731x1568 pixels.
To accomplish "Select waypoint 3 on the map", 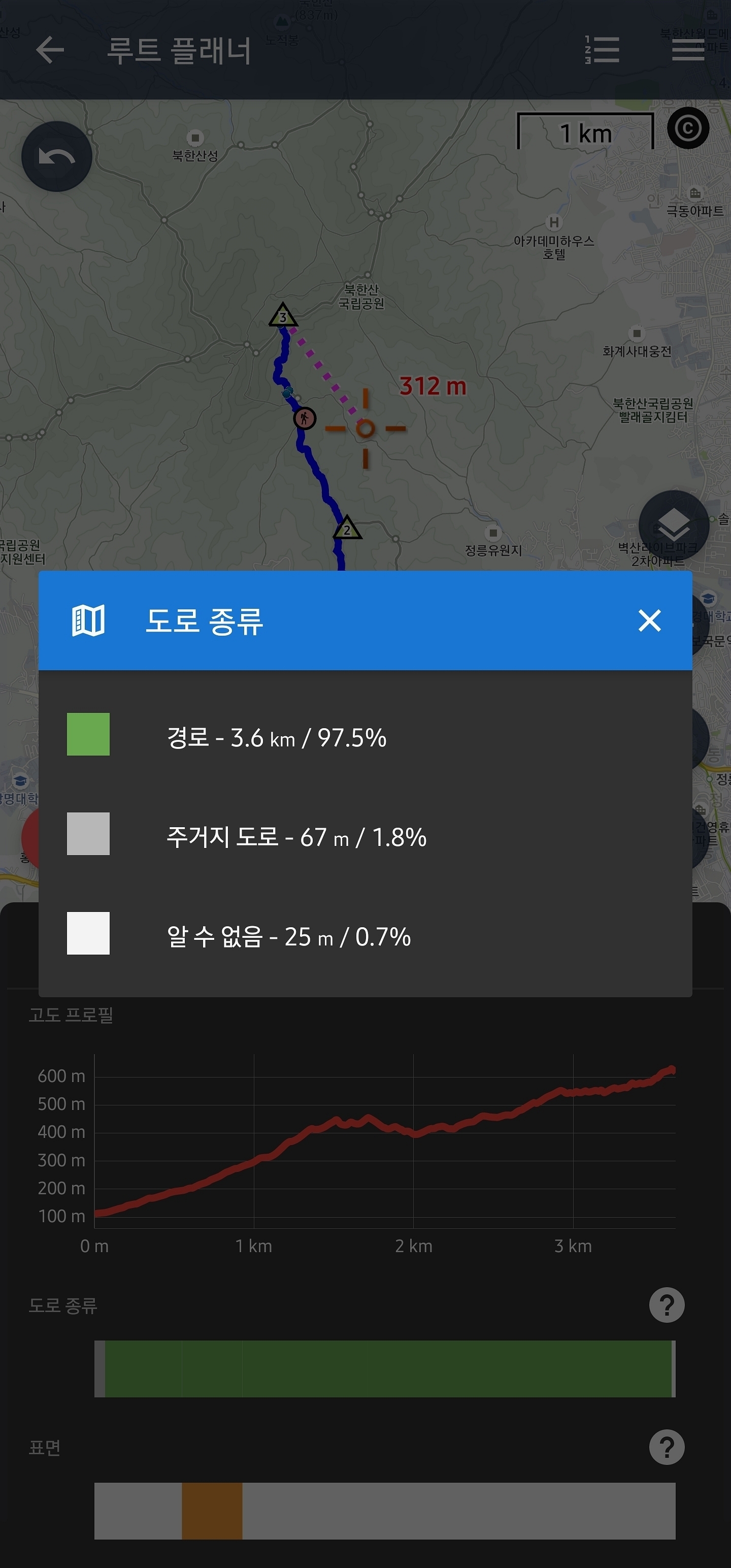I will tap(283, 316).
